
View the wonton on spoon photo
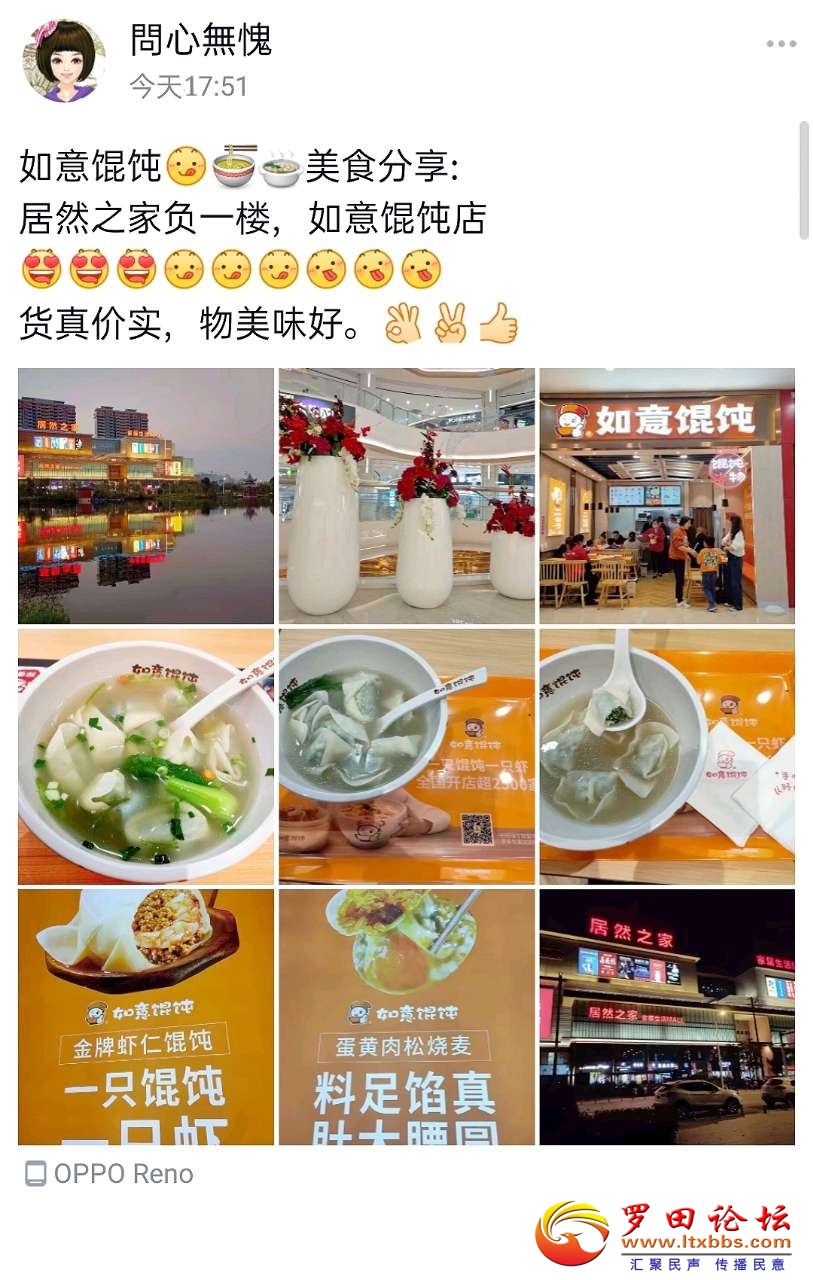pyautogui.click(x=667, y=756)
